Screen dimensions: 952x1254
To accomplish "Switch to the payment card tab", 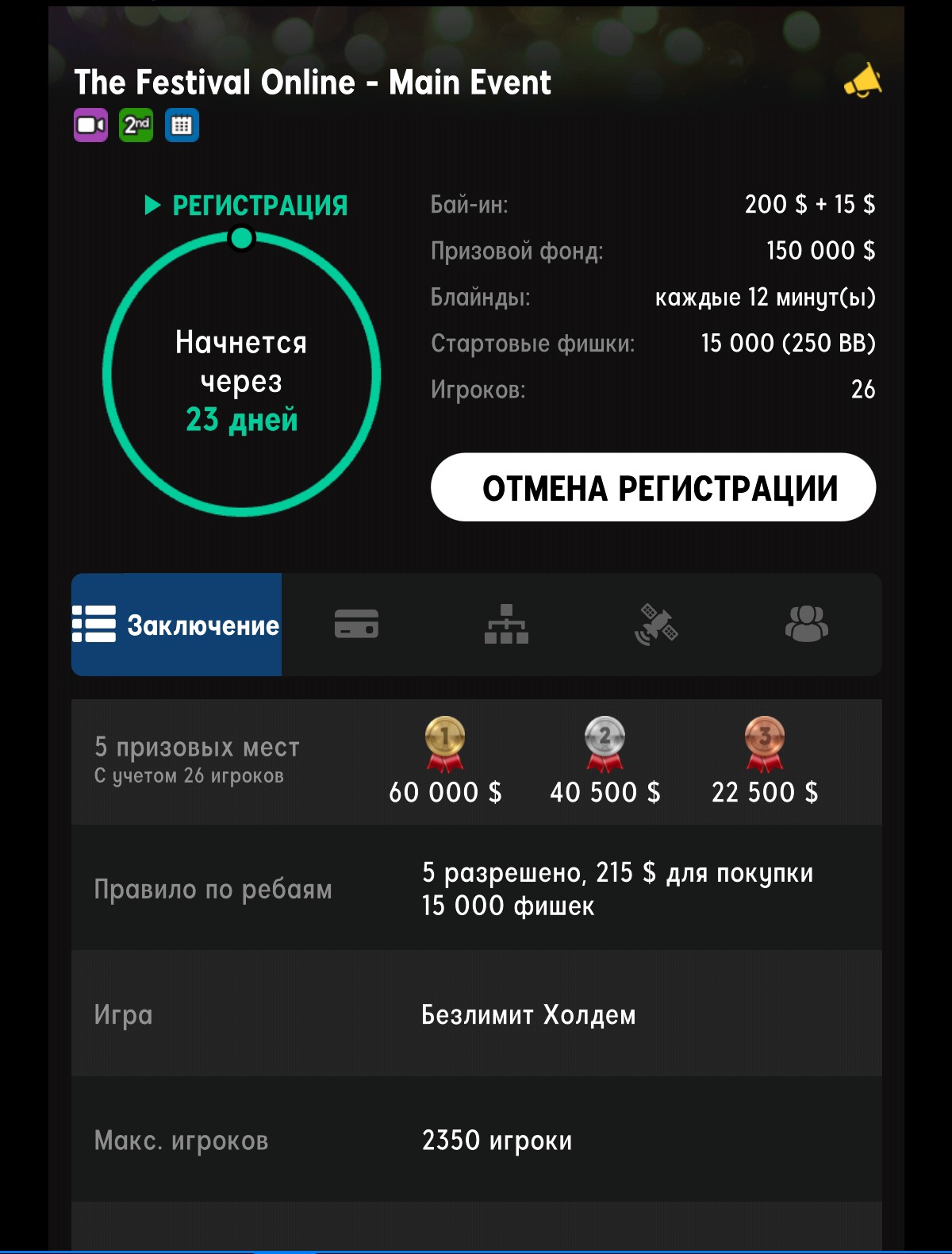I will (x=356, y=625).
